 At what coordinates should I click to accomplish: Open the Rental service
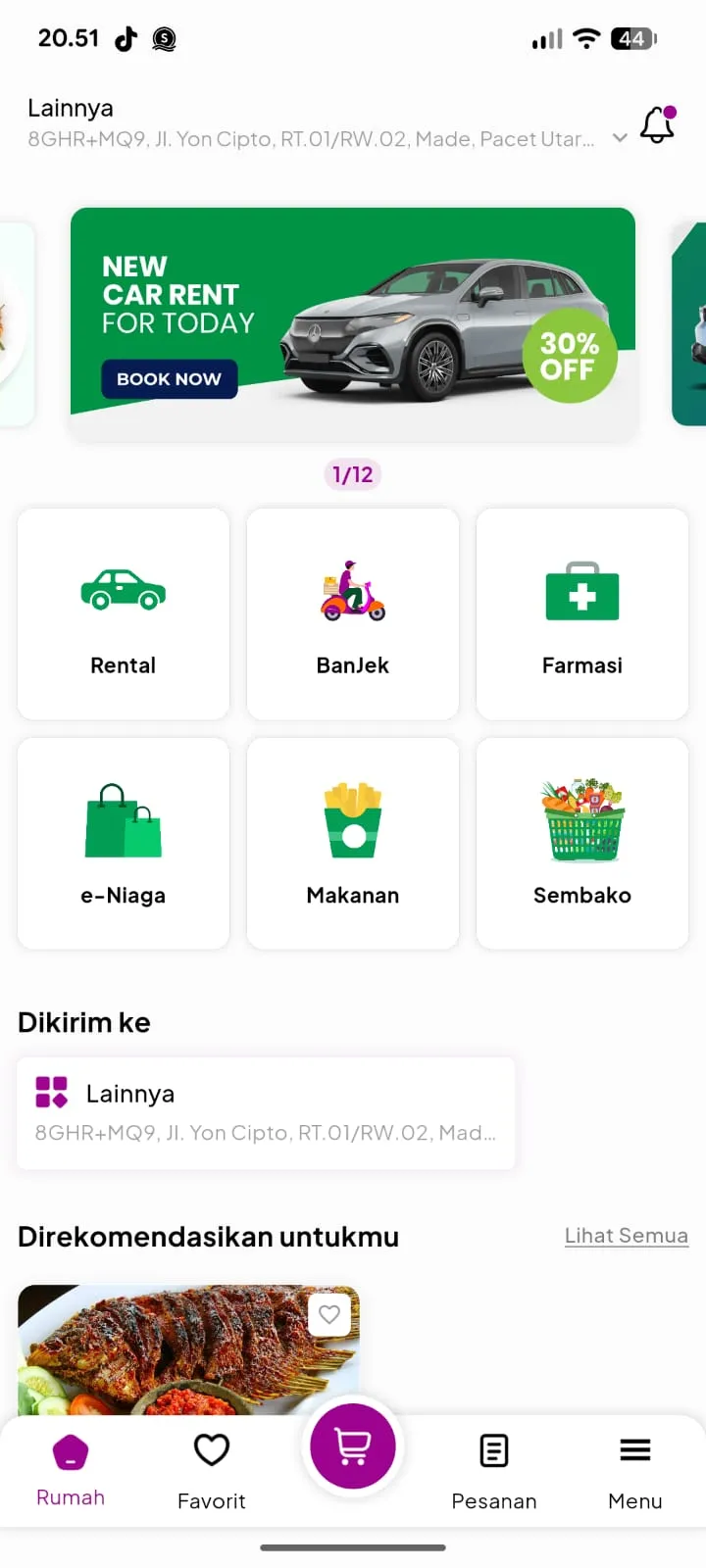[x=124, y=613]
